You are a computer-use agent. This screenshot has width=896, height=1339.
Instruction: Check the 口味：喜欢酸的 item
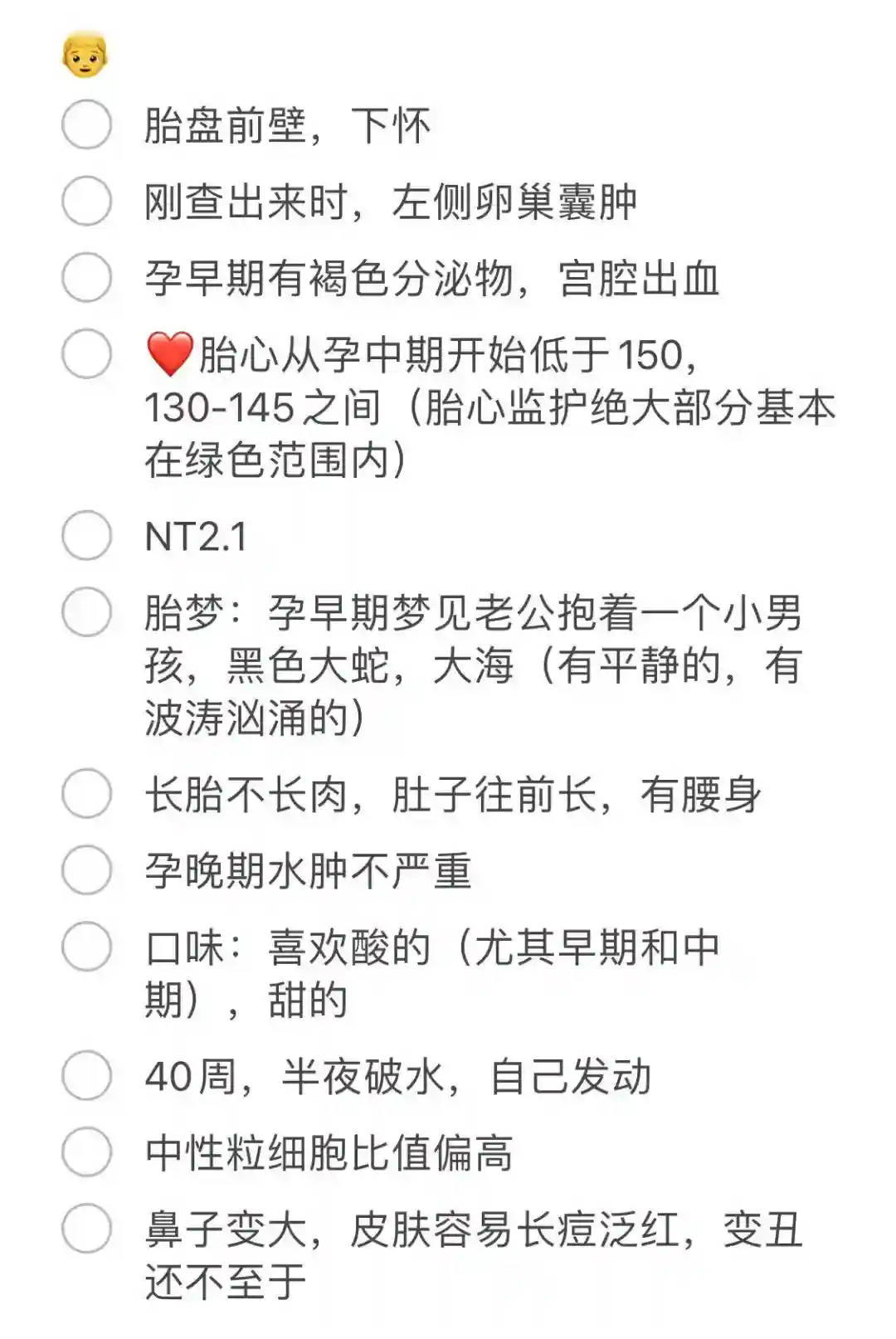tap(86, 947)
